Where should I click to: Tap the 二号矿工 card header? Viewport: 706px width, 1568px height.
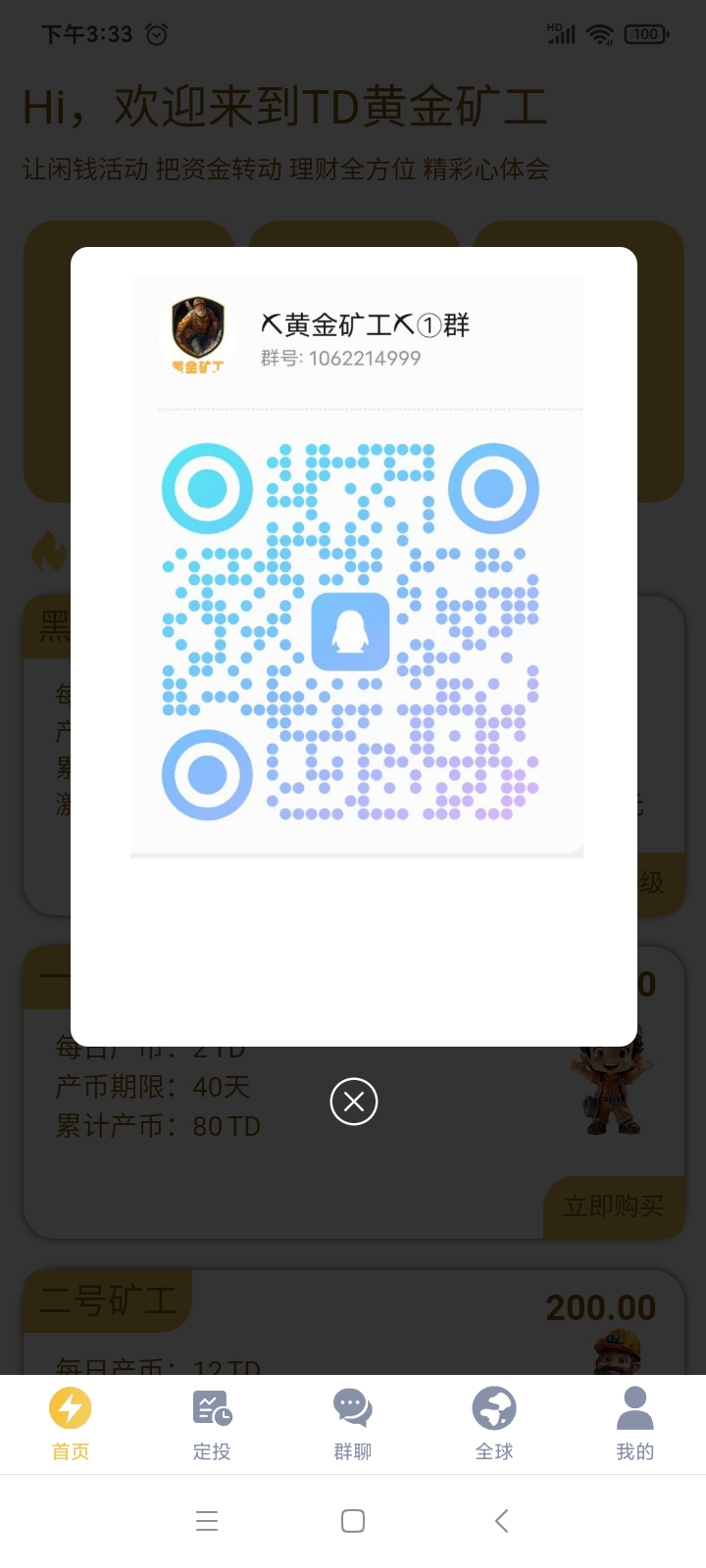point(105,1300)
